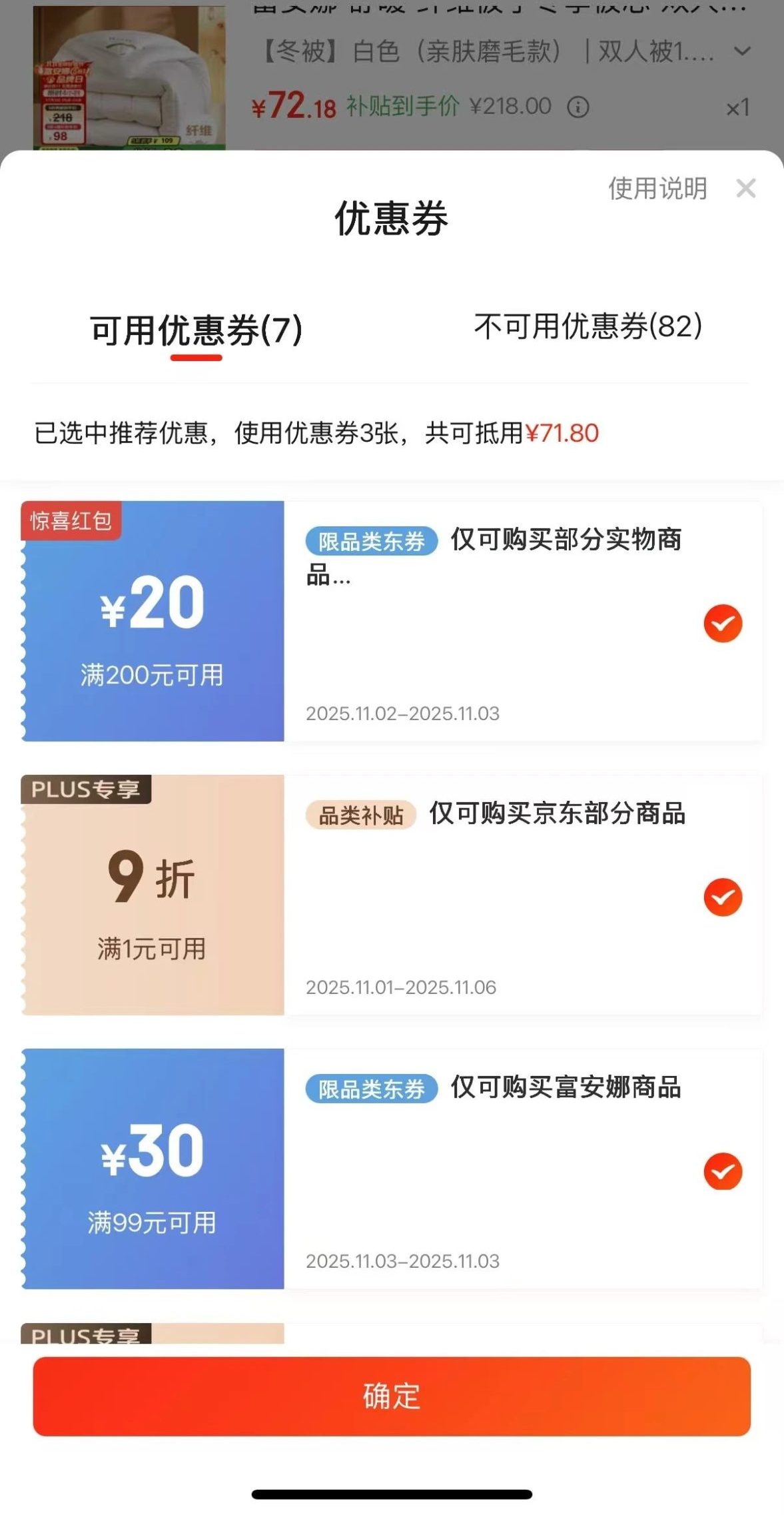This screenshot has height=1515, width=784.
Task: Deselect the 9折 满1元可用 coupon checkmark
Action: [x=722, y=899]
